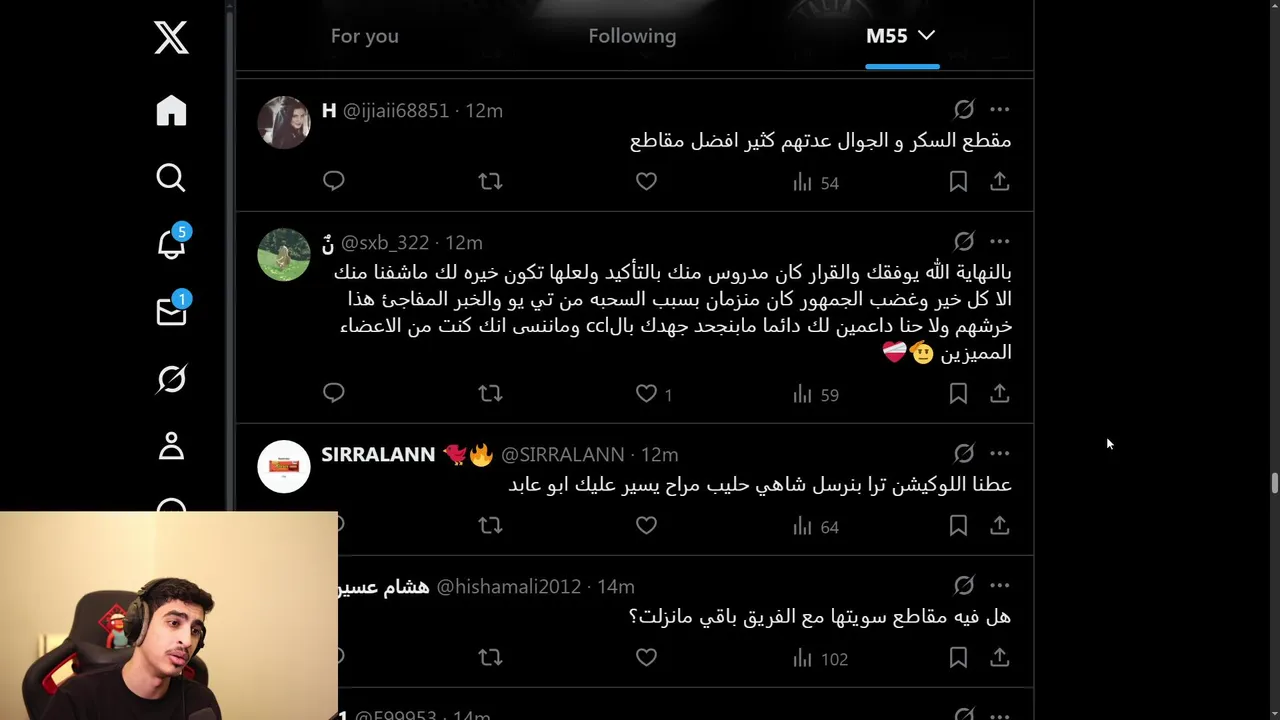Viewport: 1280px width, 720px height.
Task: Repost the post by @sxb_322
Action: pyautogui.click(x=490, y=394)
